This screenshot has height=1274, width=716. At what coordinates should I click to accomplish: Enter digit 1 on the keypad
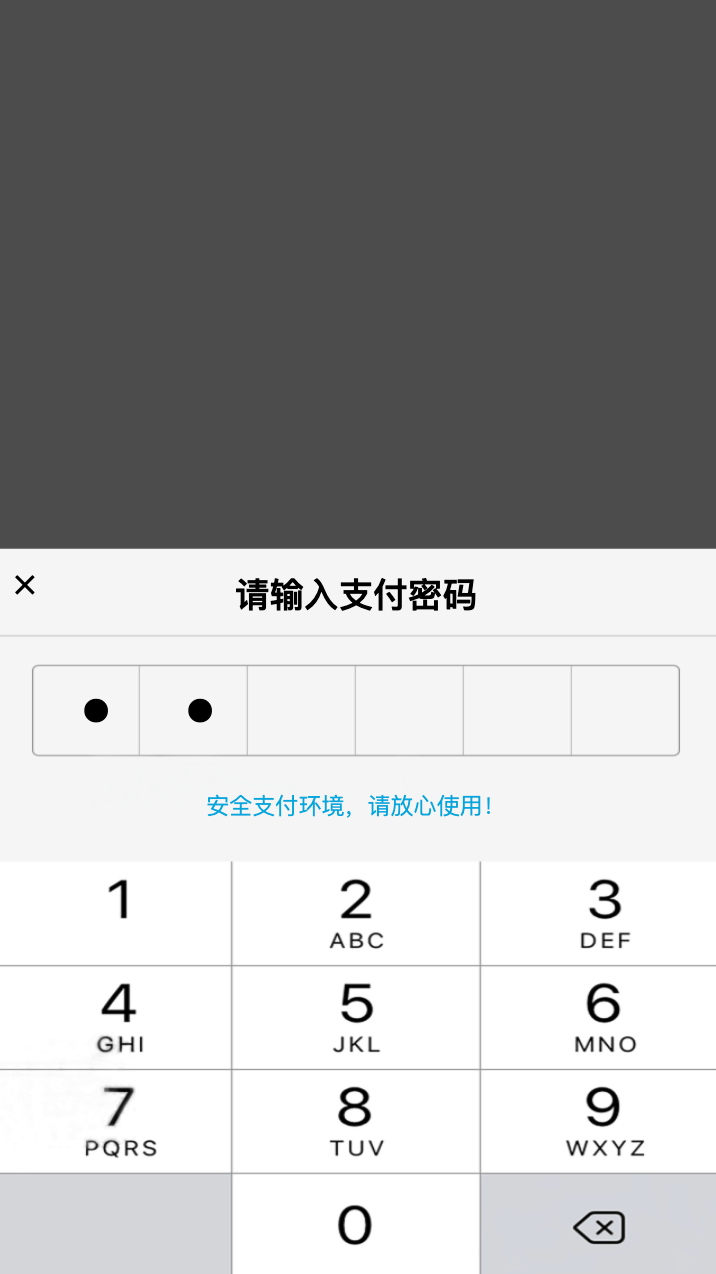[116, 913]
